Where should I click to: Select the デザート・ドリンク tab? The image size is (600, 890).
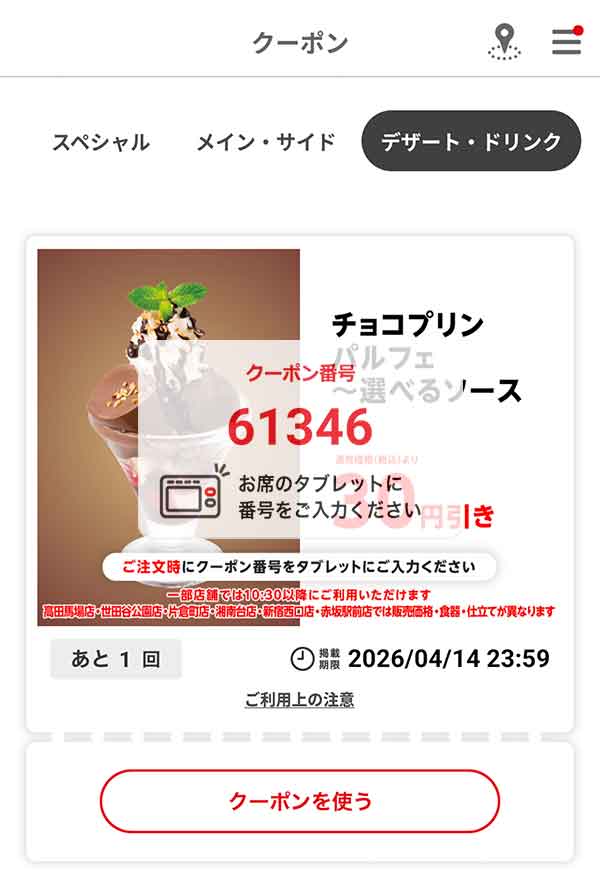[x=471, y=142]
